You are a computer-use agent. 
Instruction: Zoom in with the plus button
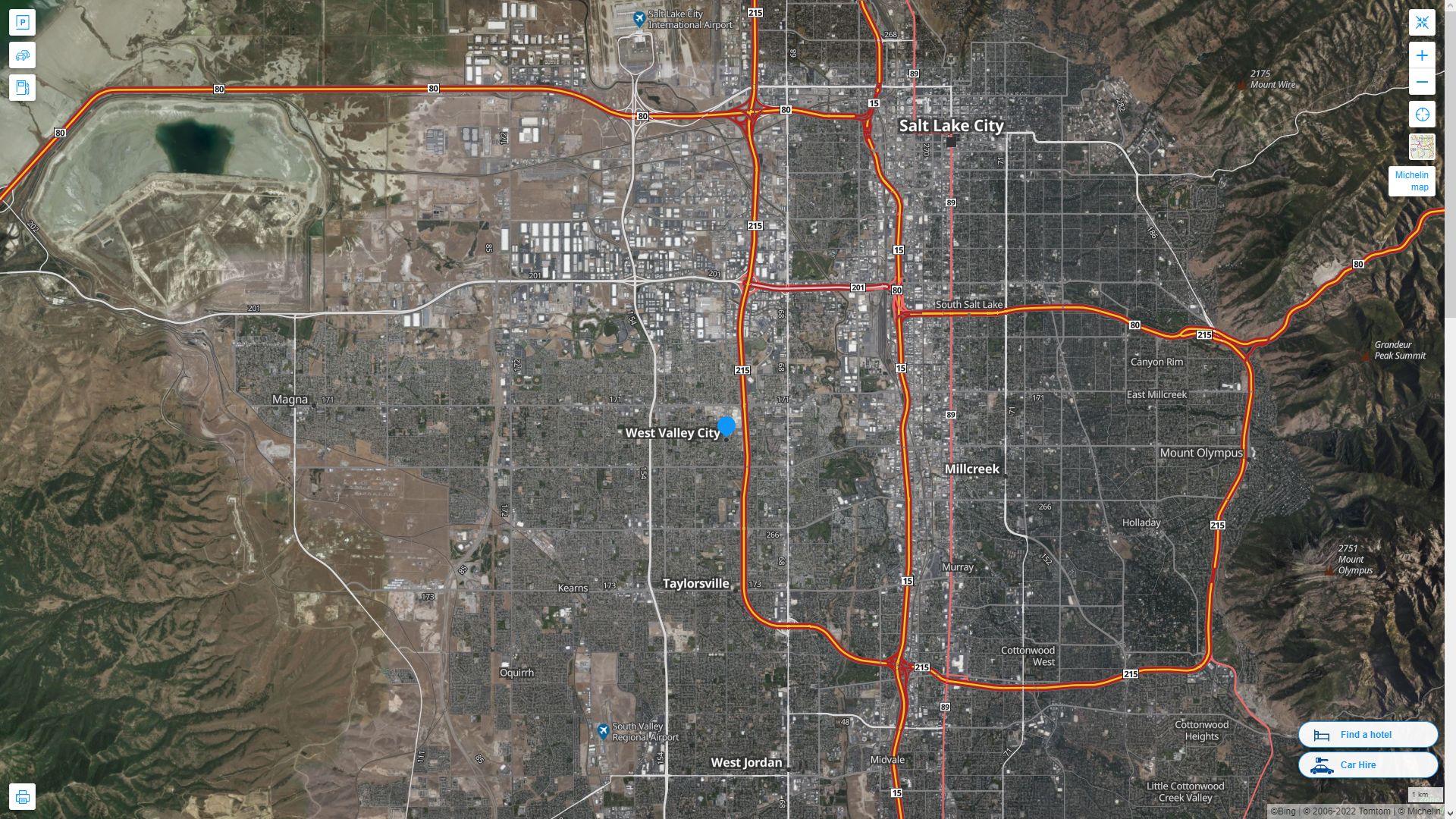(x=1422, y=55)
